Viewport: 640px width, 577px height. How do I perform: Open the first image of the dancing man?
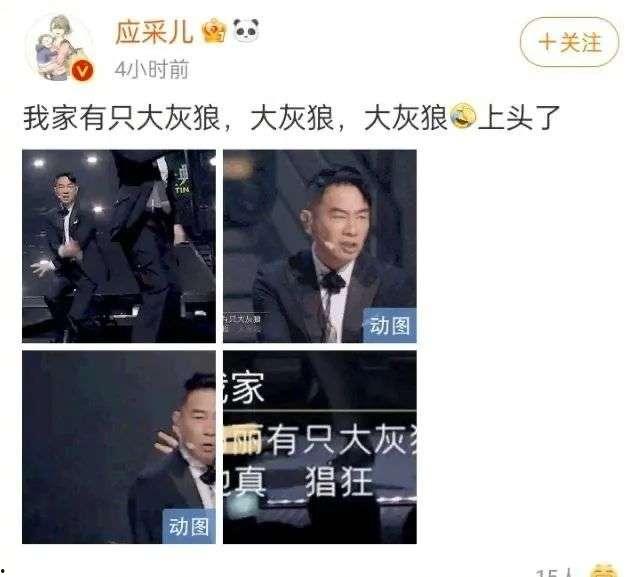118,246
